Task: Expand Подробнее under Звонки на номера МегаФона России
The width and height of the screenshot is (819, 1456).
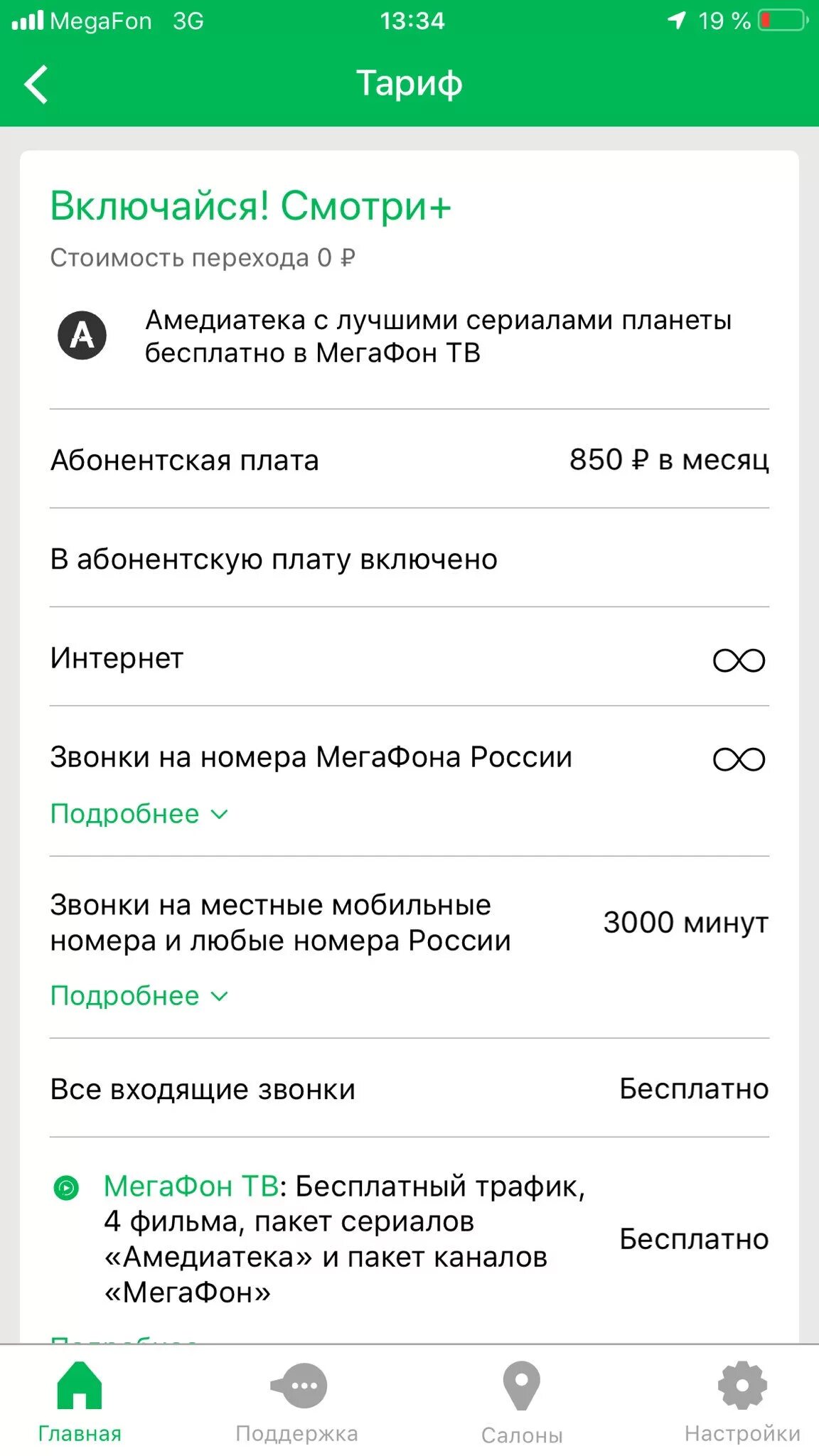Action: tap(139, 814)
